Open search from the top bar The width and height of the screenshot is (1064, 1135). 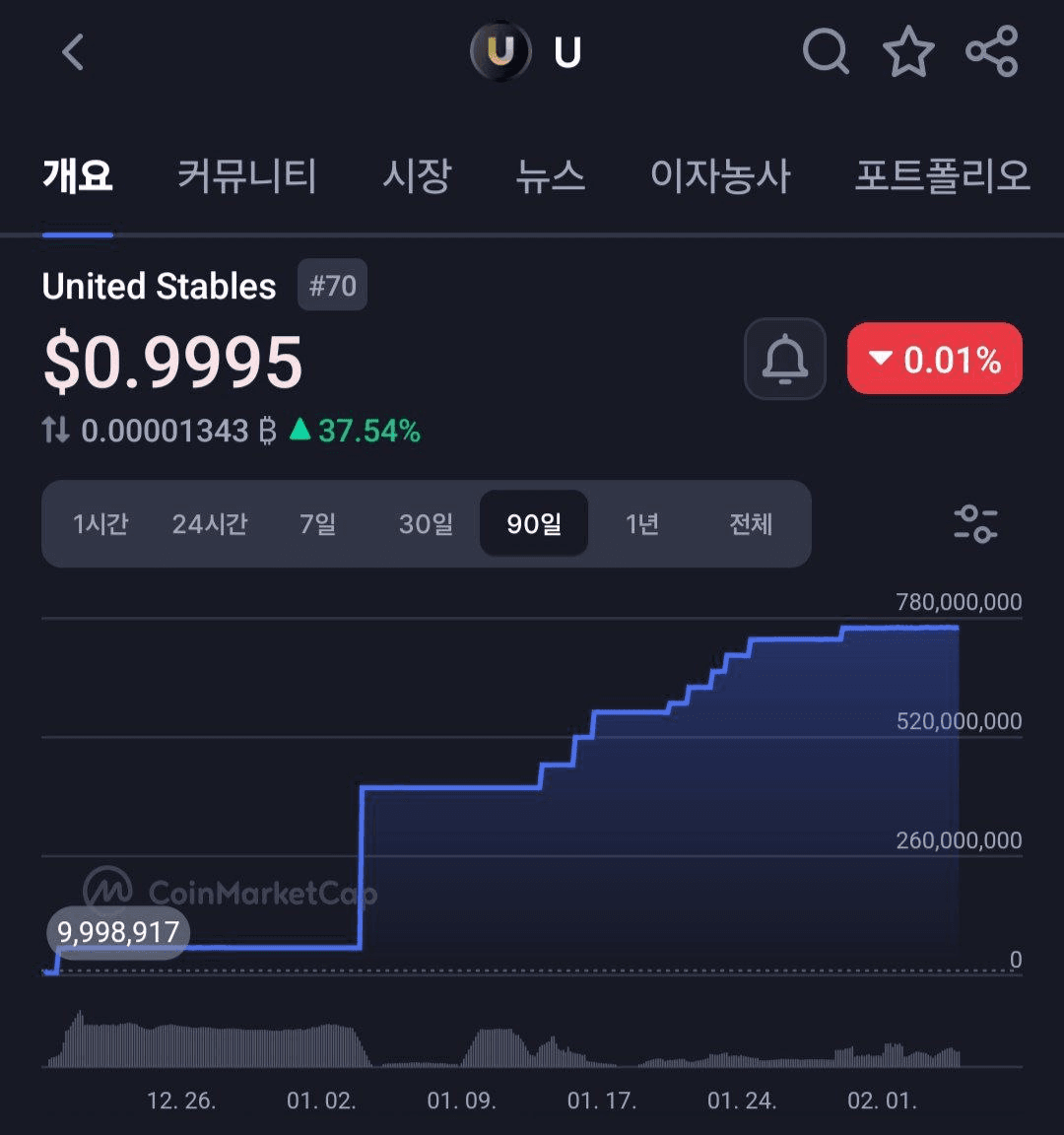click(x=827, y=53)
